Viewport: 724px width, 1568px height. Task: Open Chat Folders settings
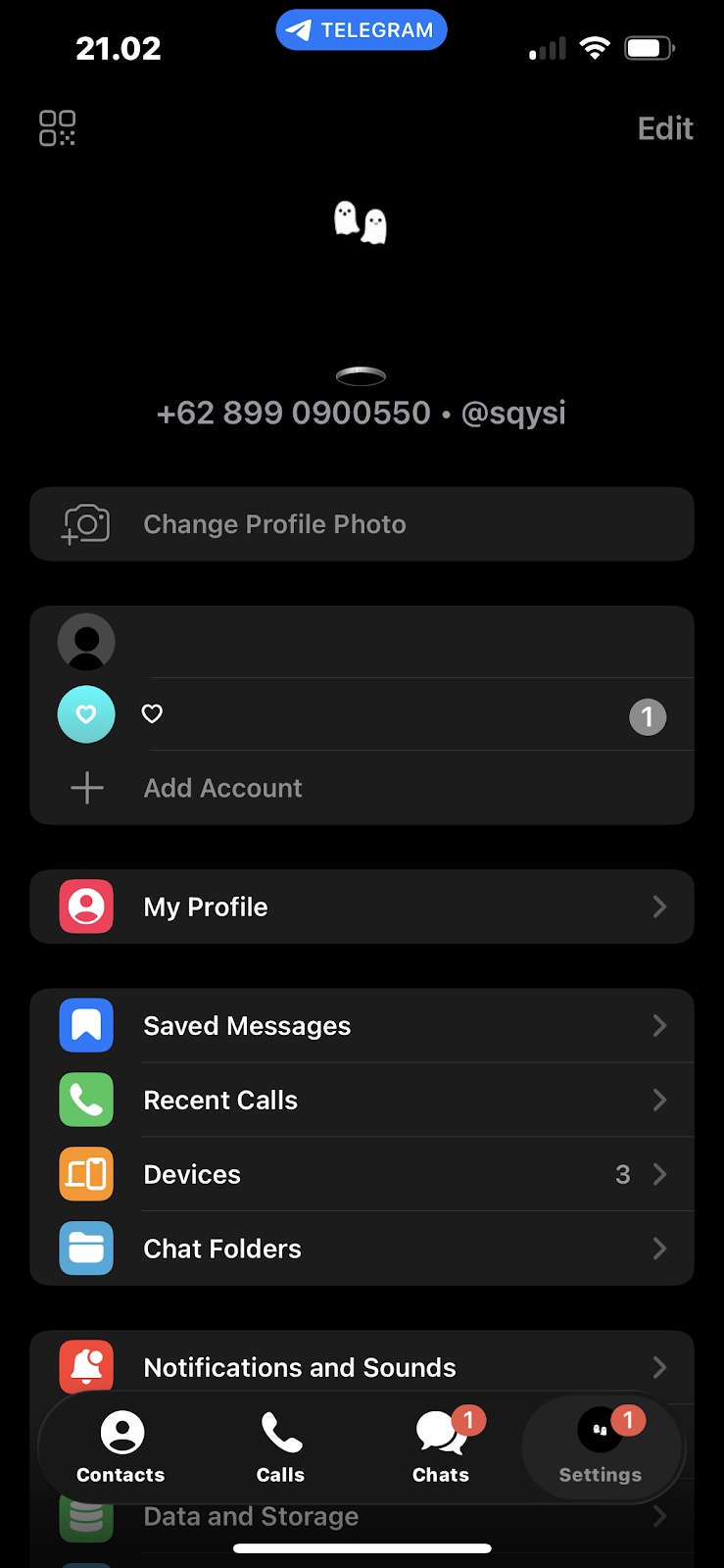tap(362, 1249)
